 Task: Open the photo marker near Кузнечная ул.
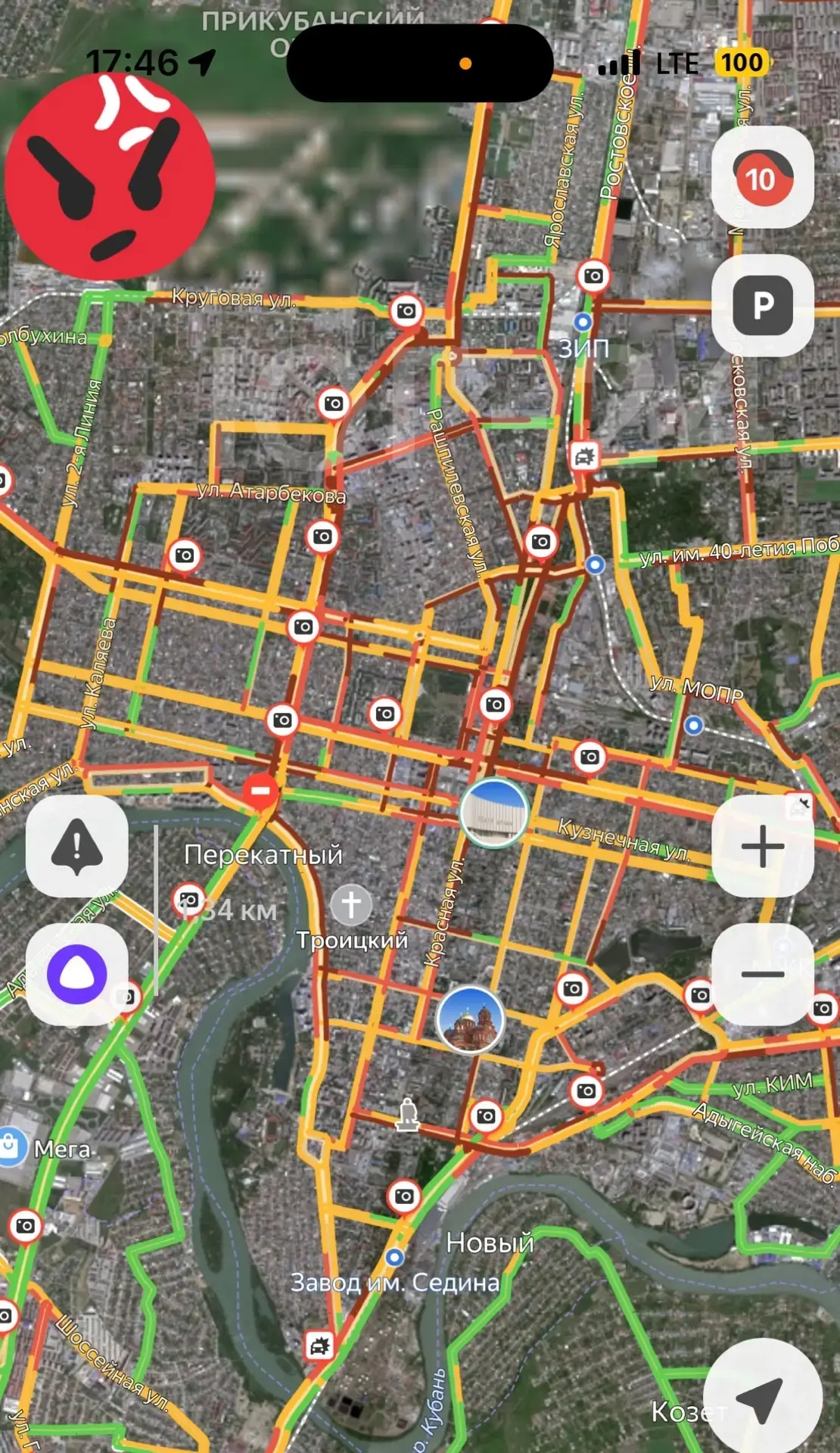(x=493, y=813)
